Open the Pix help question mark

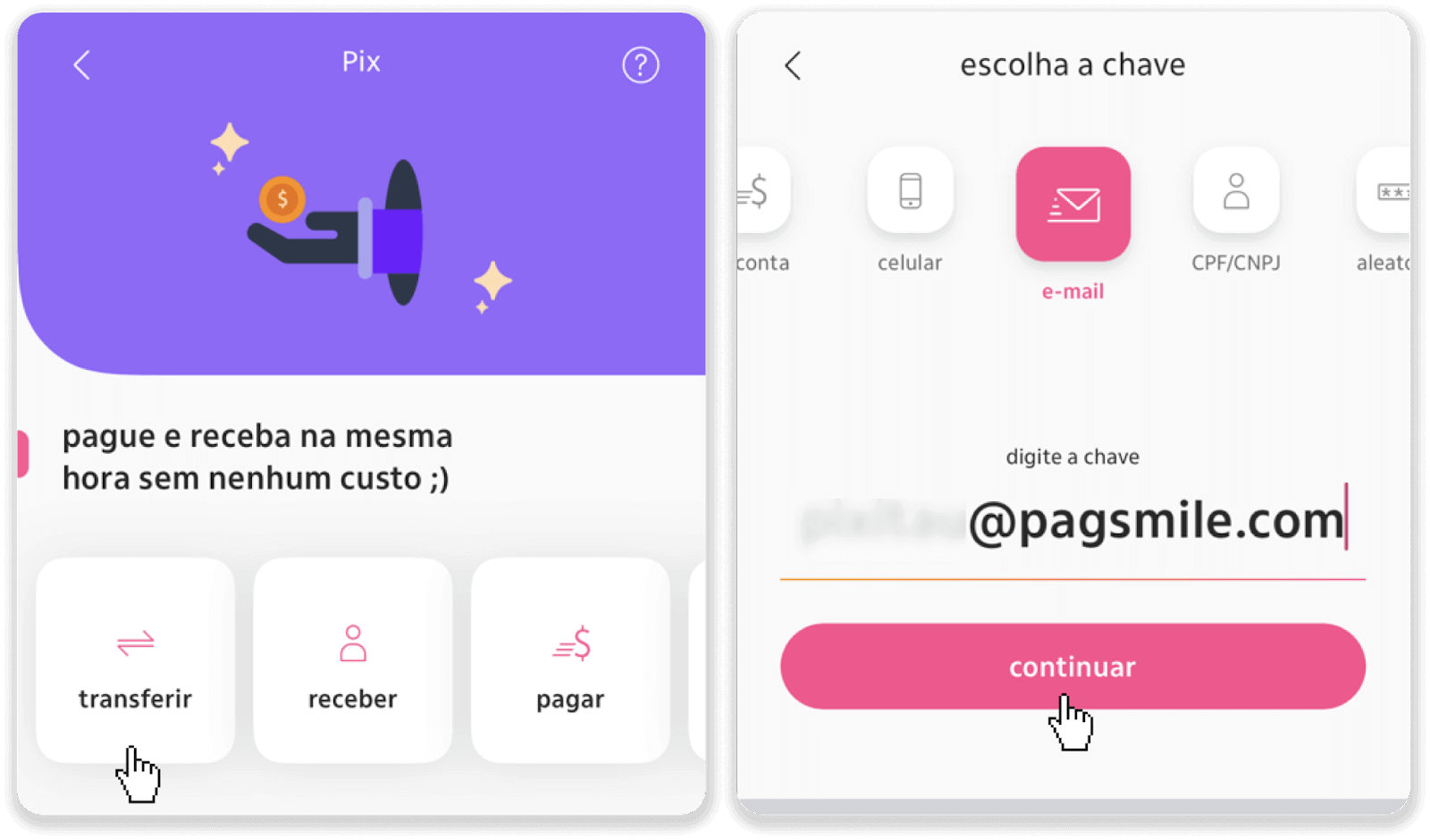[x=640, y=65]
